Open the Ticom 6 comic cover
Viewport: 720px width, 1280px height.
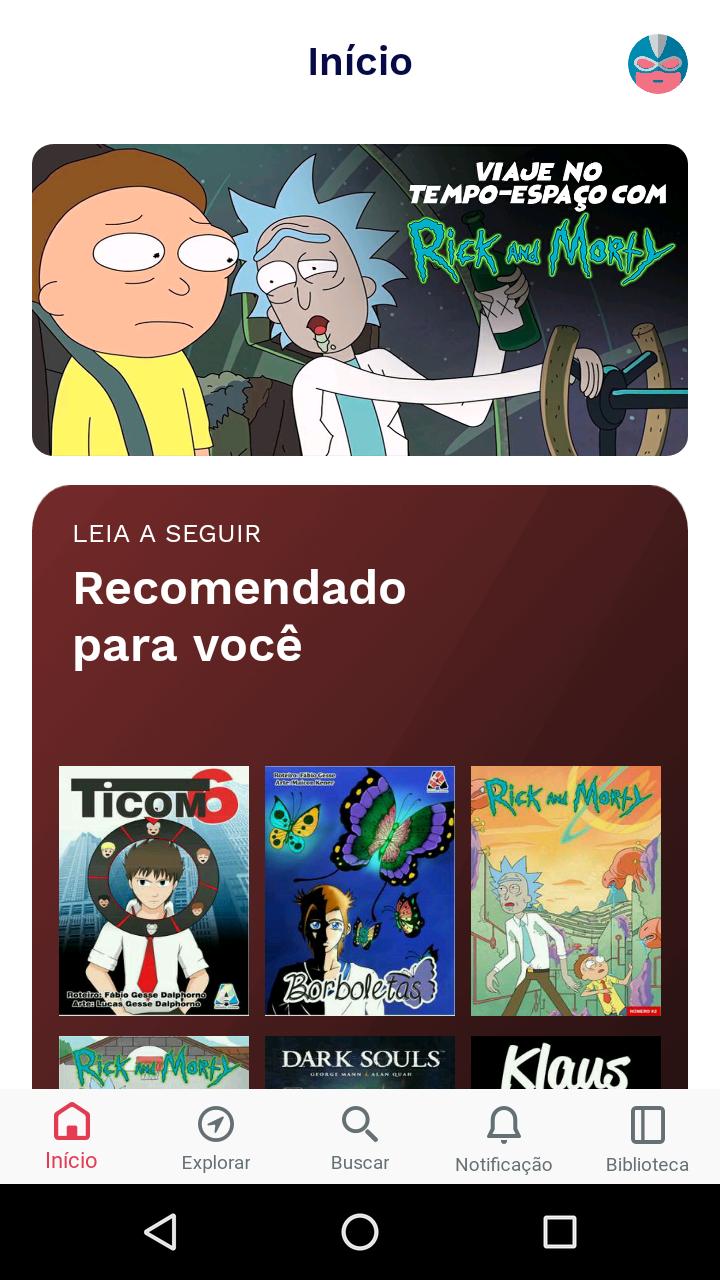coord(154,890)
